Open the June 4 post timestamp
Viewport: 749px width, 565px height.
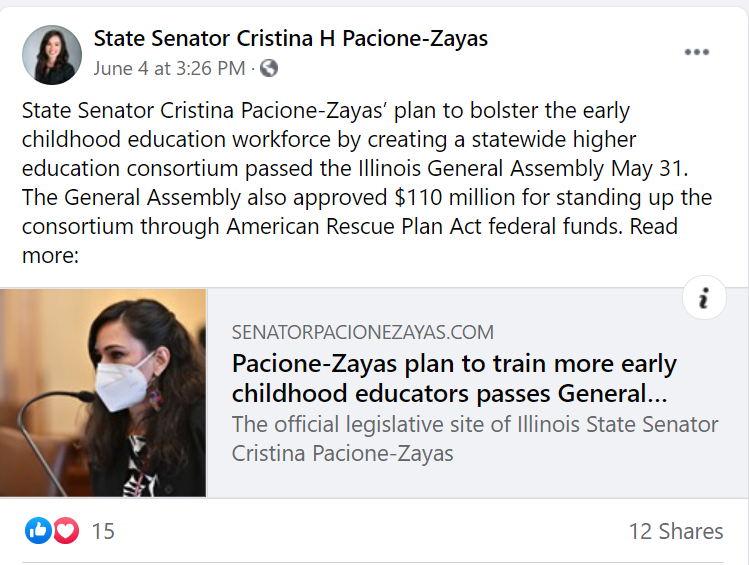click(169, 69)
